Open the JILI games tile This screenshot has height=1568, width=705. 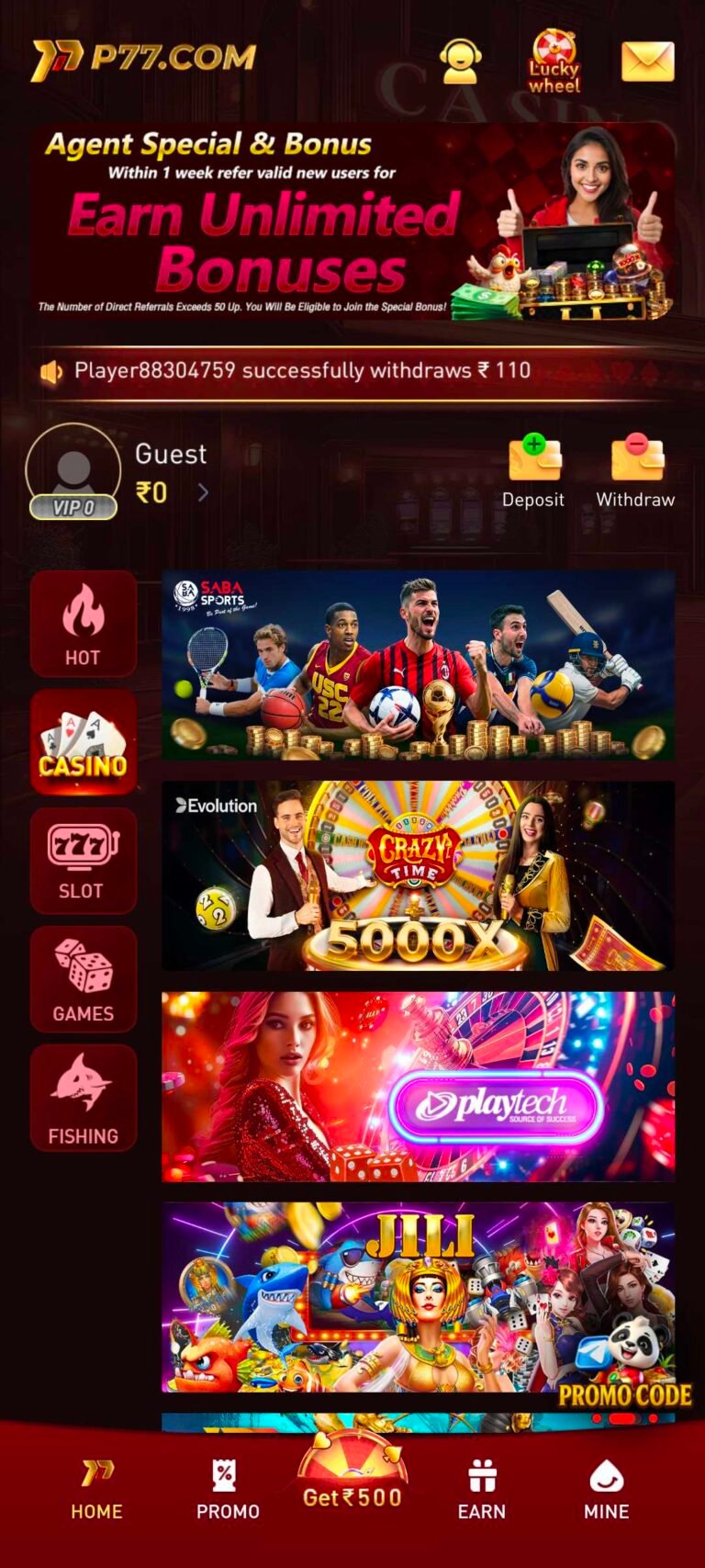click(418, 1296)
